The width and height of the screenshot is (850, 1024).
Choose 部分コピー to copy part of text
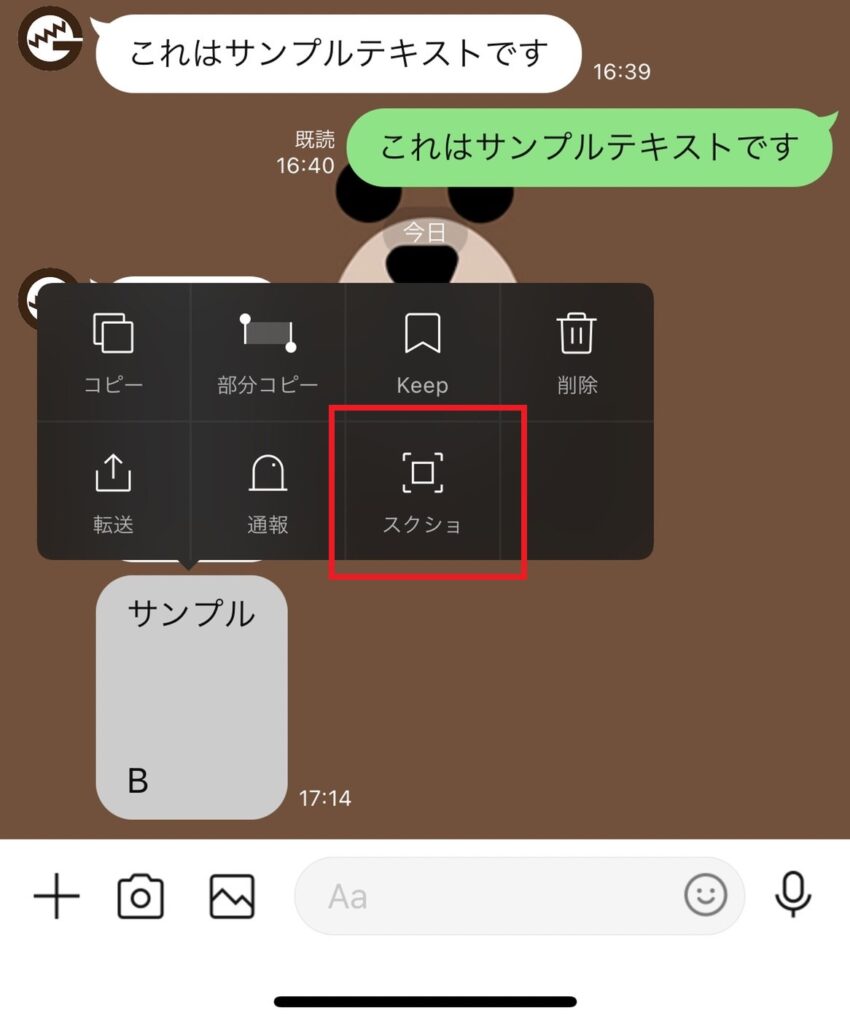pos(268,352)
